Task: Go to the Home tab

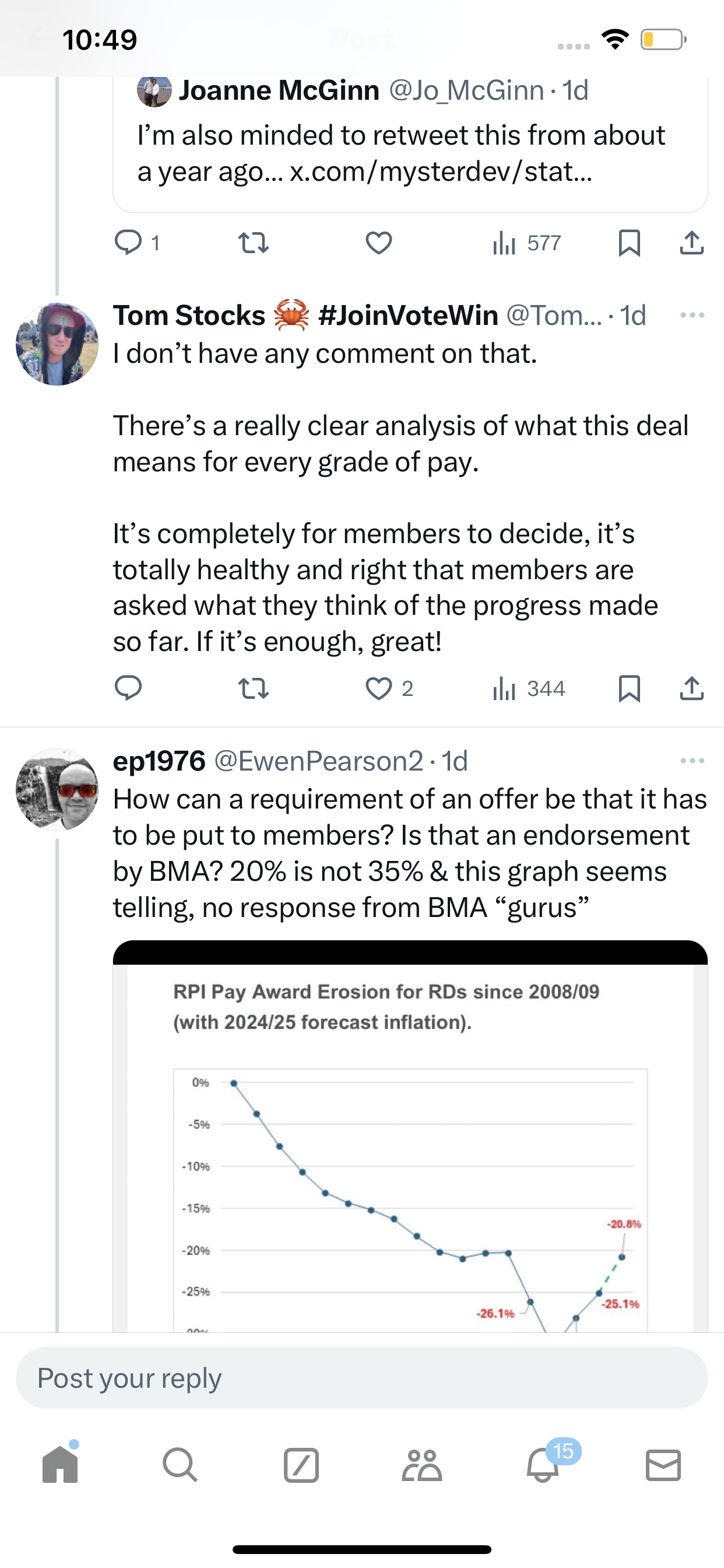Action: (60, 1464)
